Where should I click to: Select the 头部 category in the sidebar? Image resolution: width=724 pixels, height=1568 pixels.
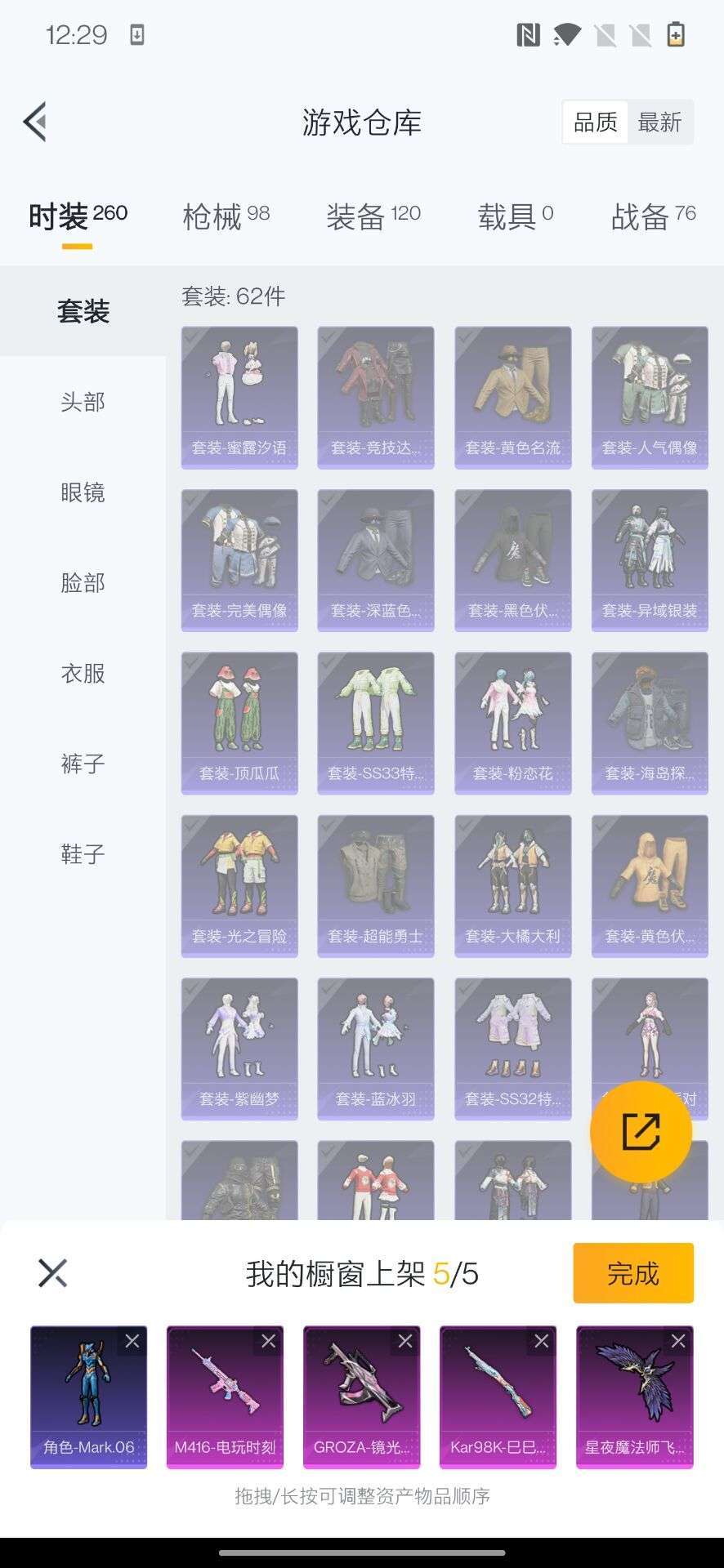tap(83, 402)
